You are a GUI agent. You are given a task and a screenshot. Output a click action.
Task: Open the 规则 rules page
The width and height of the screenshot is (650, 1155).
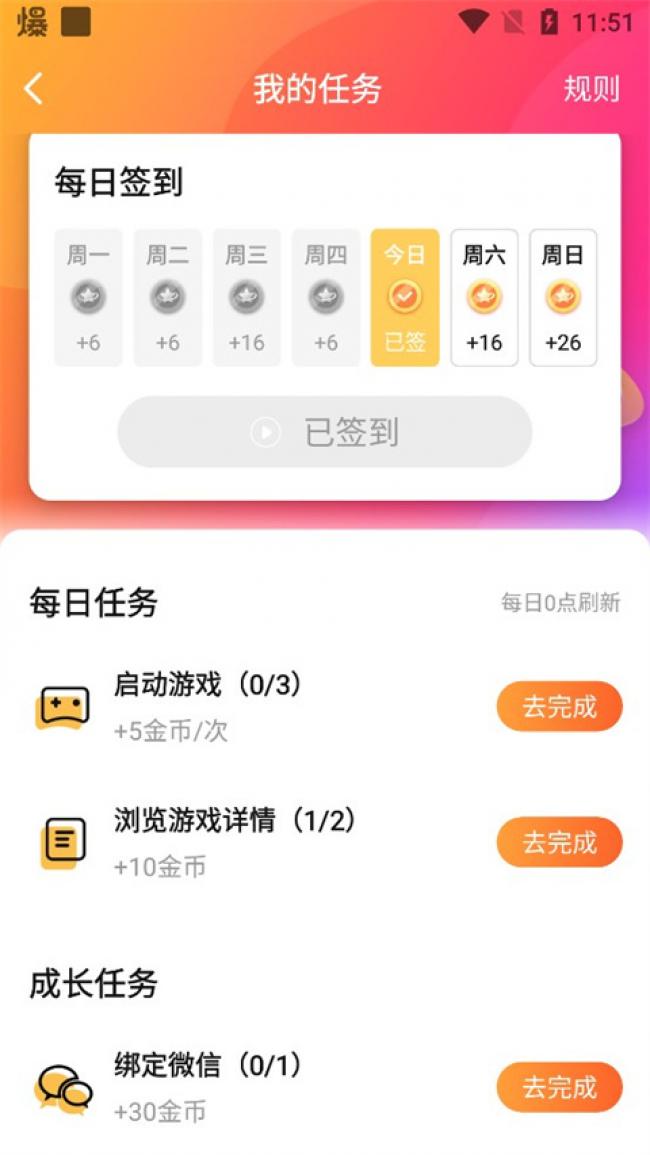[x=592, y=89]
